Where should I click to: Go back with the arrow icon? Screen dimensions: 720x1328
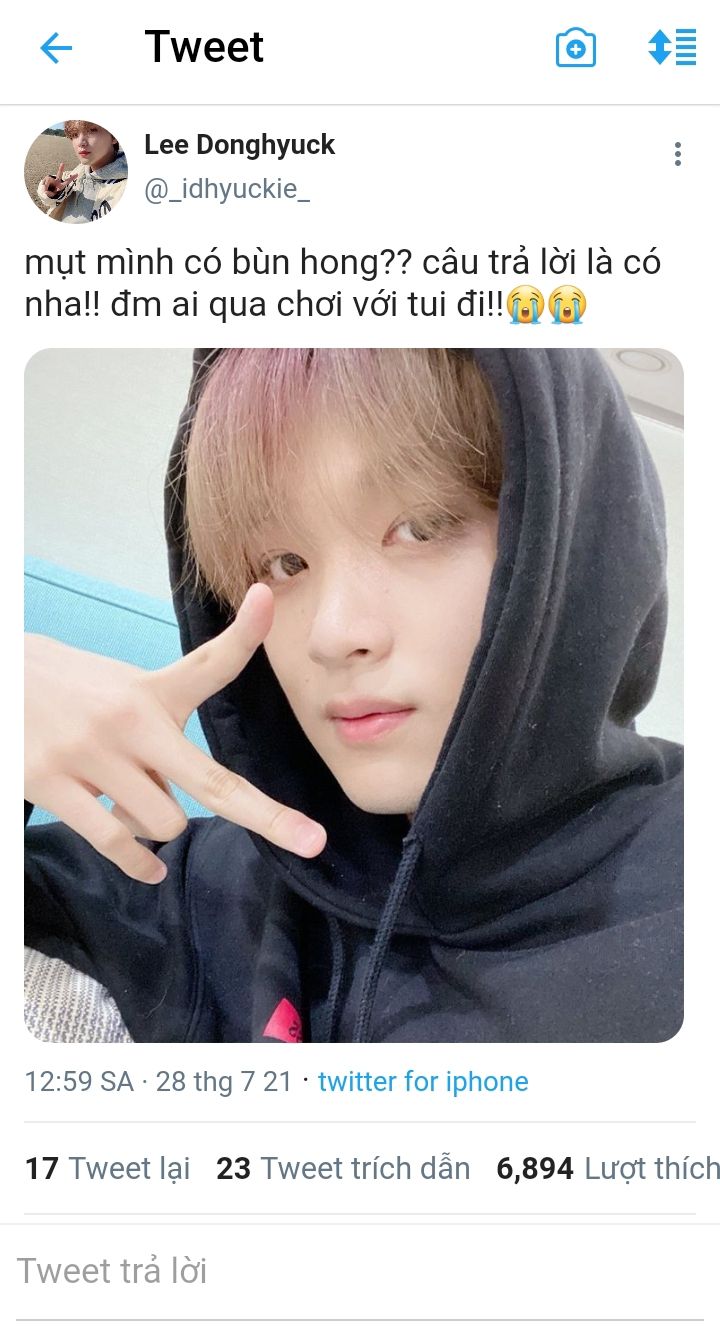click(x=56, y=48)
